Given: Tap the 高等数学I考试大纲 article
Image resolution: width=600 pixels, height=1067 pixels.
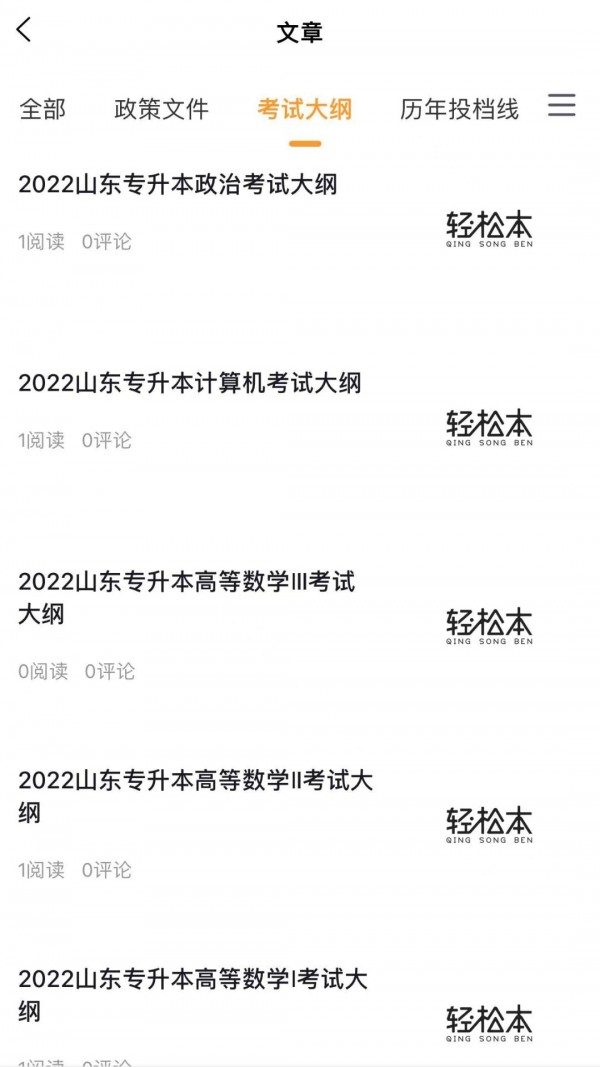Looking at the screenshot, I should click(x=193, y=994).
